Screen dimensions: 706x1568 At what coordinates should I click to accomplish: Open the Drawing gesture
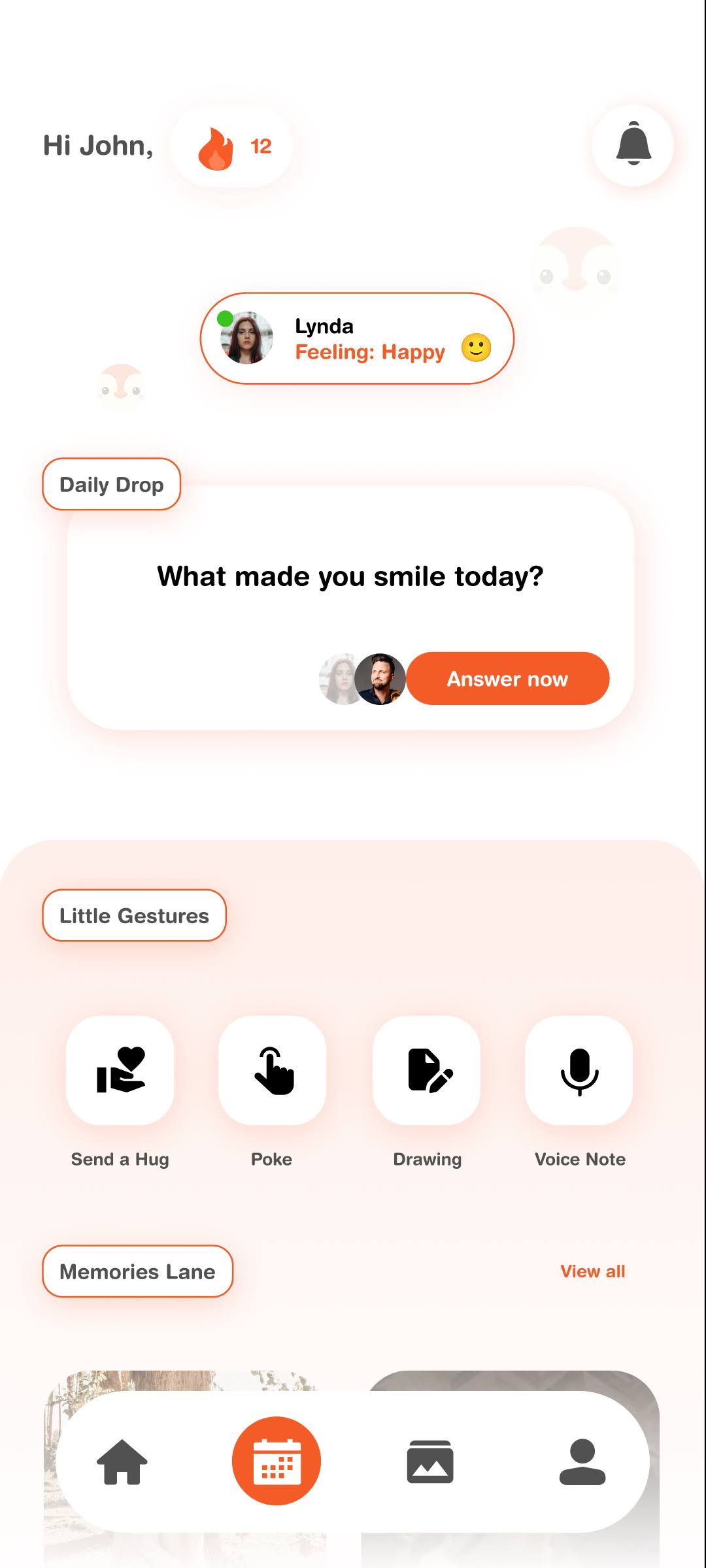click(x=426, y=1070)
